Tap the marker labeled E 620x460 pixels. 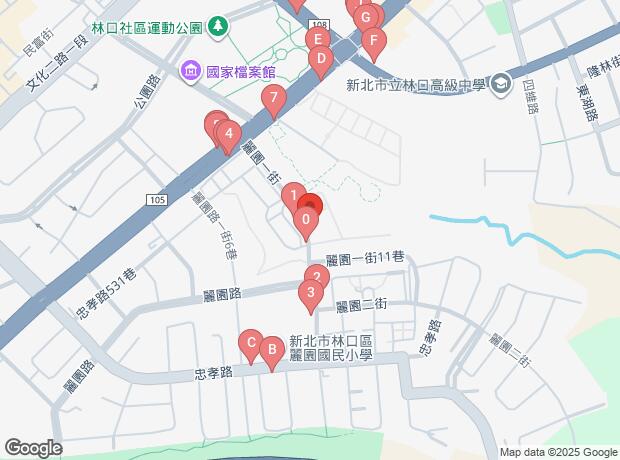tap(317, 40)
